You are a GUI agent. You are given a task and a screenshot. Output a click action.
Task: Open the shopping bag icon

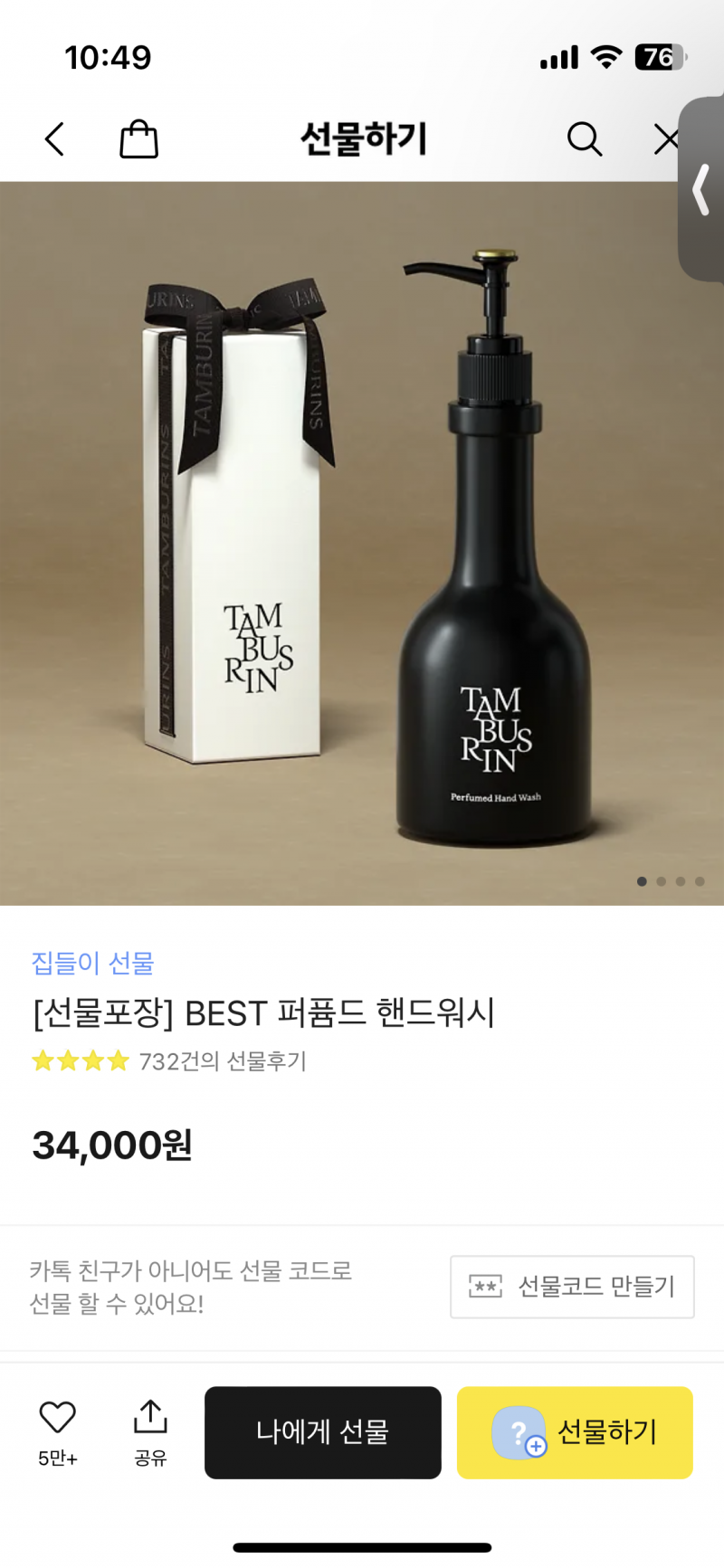pyautogui.click(x=138, y=139)
